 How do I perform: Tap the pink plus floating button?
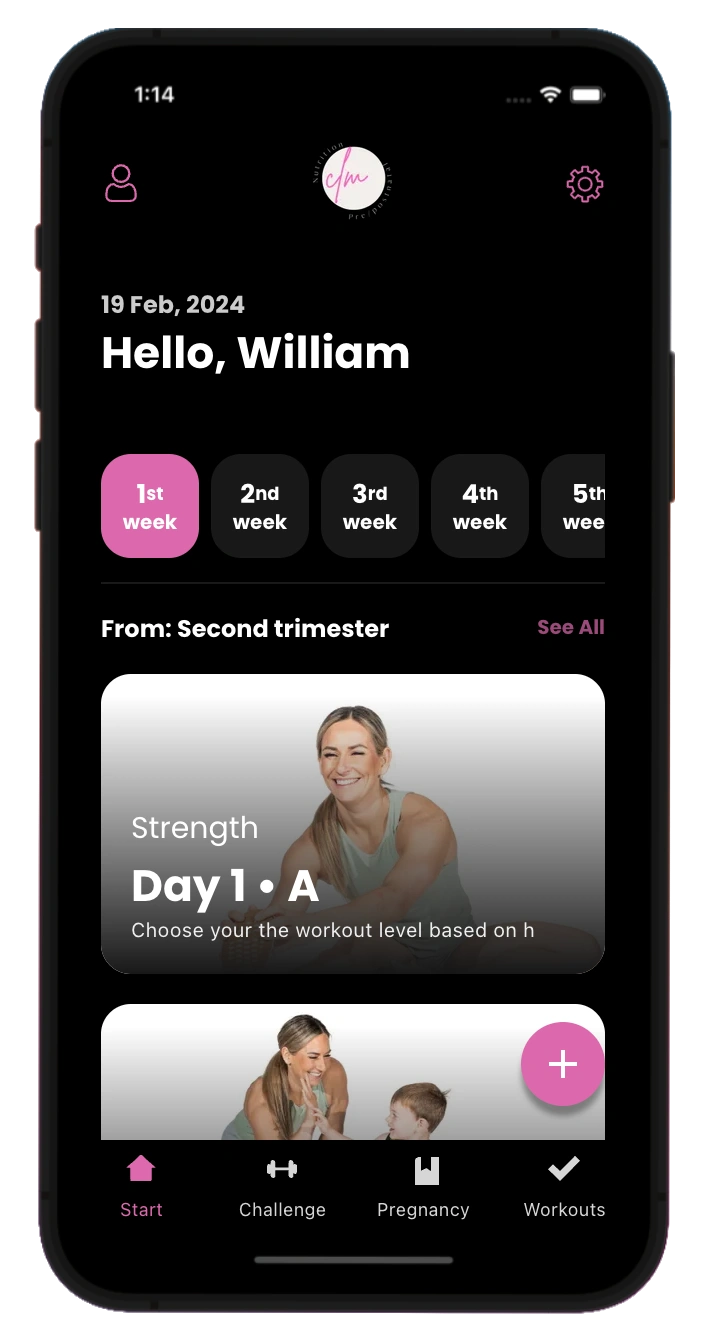[x=562, y=1064]
